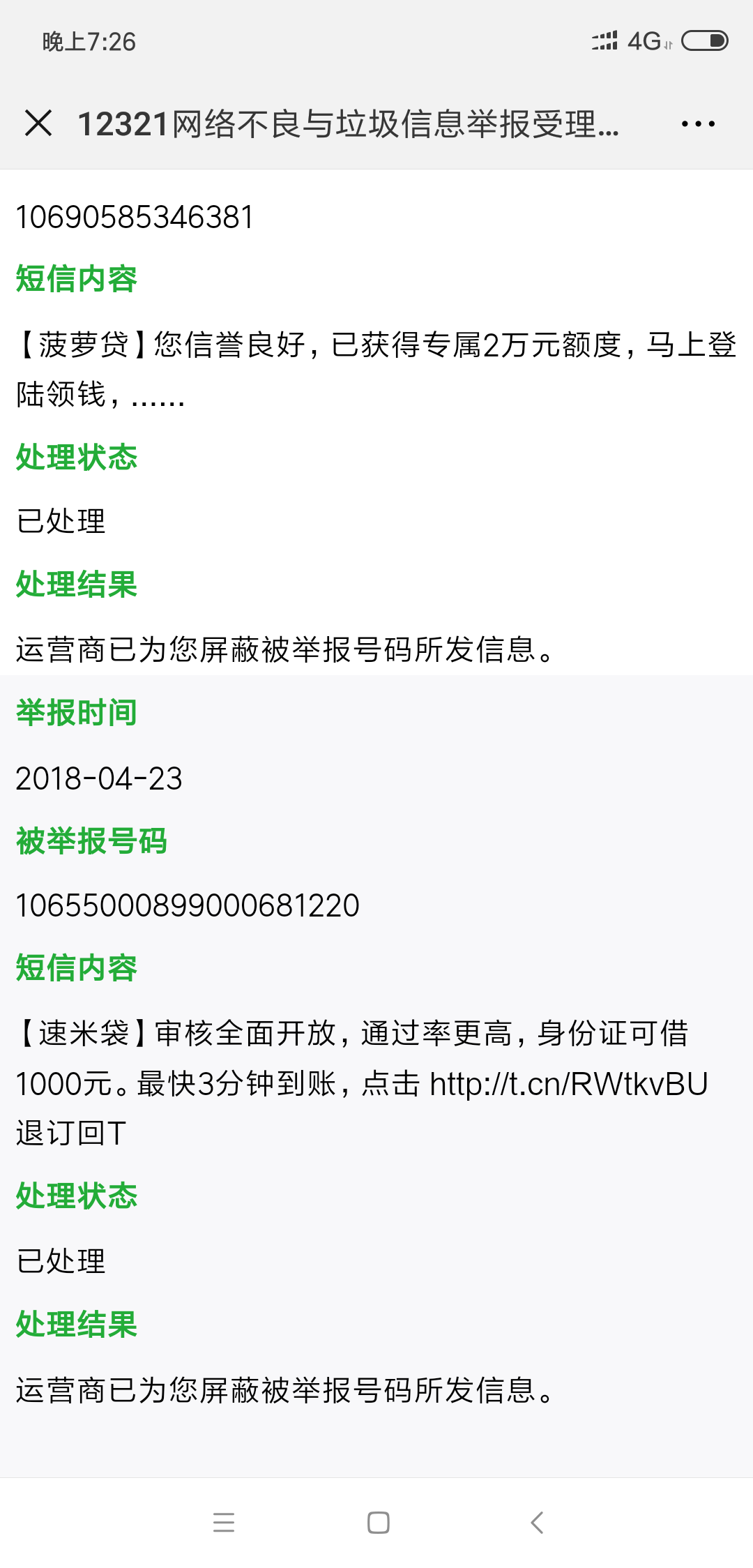
Task: Close the 12321 report webpage
Action: (x=38, y=123)
